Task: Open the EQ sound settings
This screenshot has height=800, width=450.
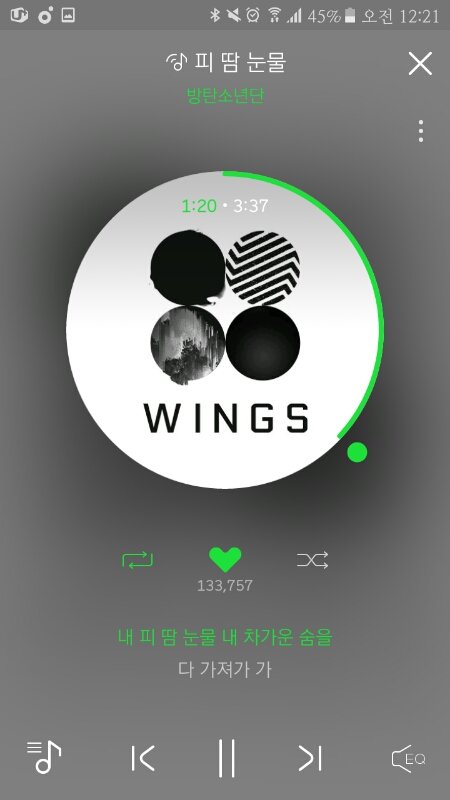Action: (409, 759)
